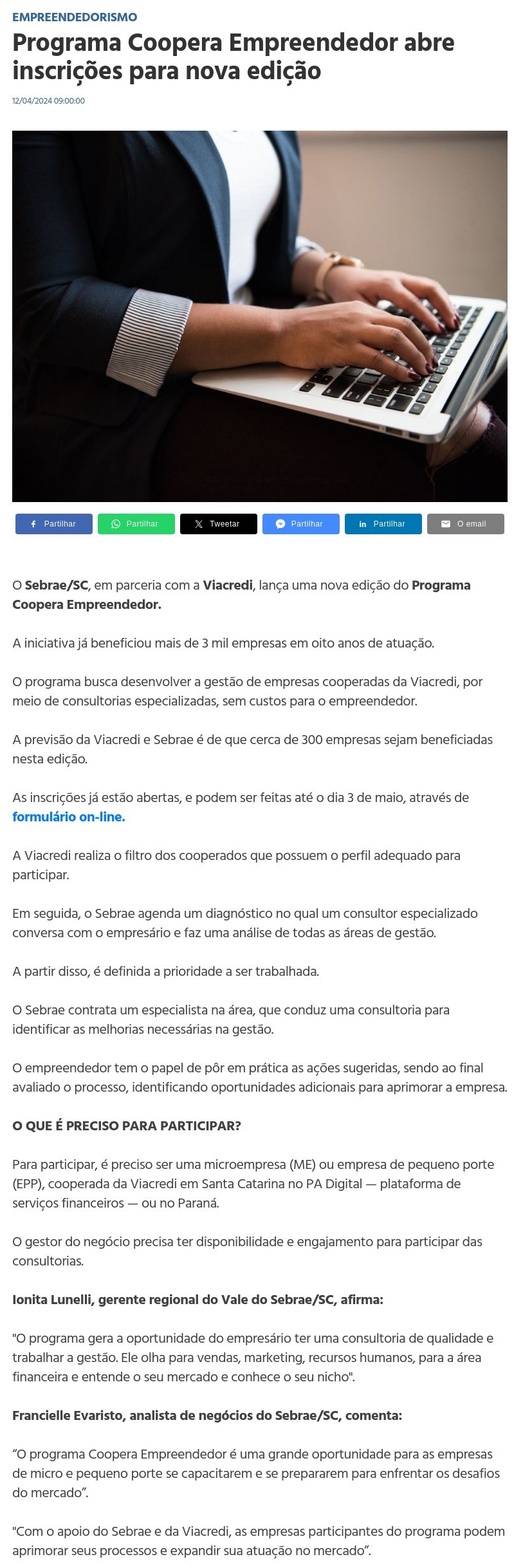Share article via WhatsApp

click(136, 524)
